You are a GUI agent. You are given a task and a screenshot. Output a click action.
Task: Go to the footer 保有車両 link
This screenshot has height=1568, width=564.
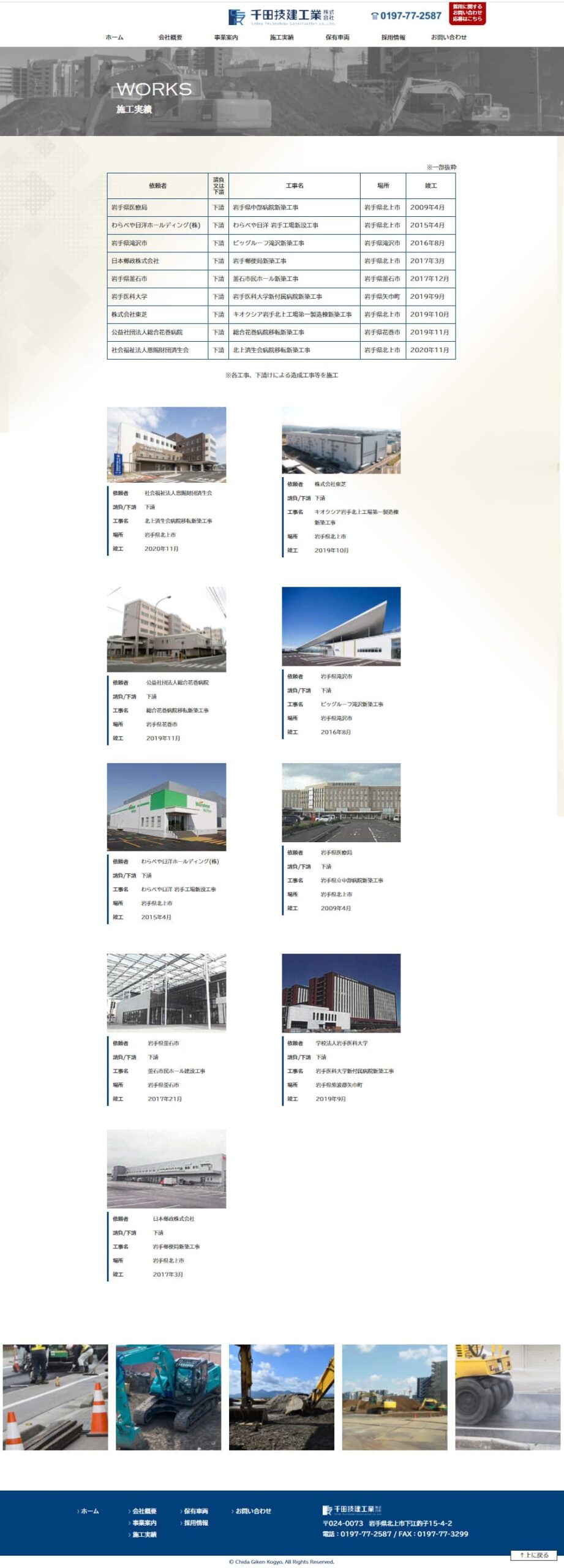tap(195, 1511)
